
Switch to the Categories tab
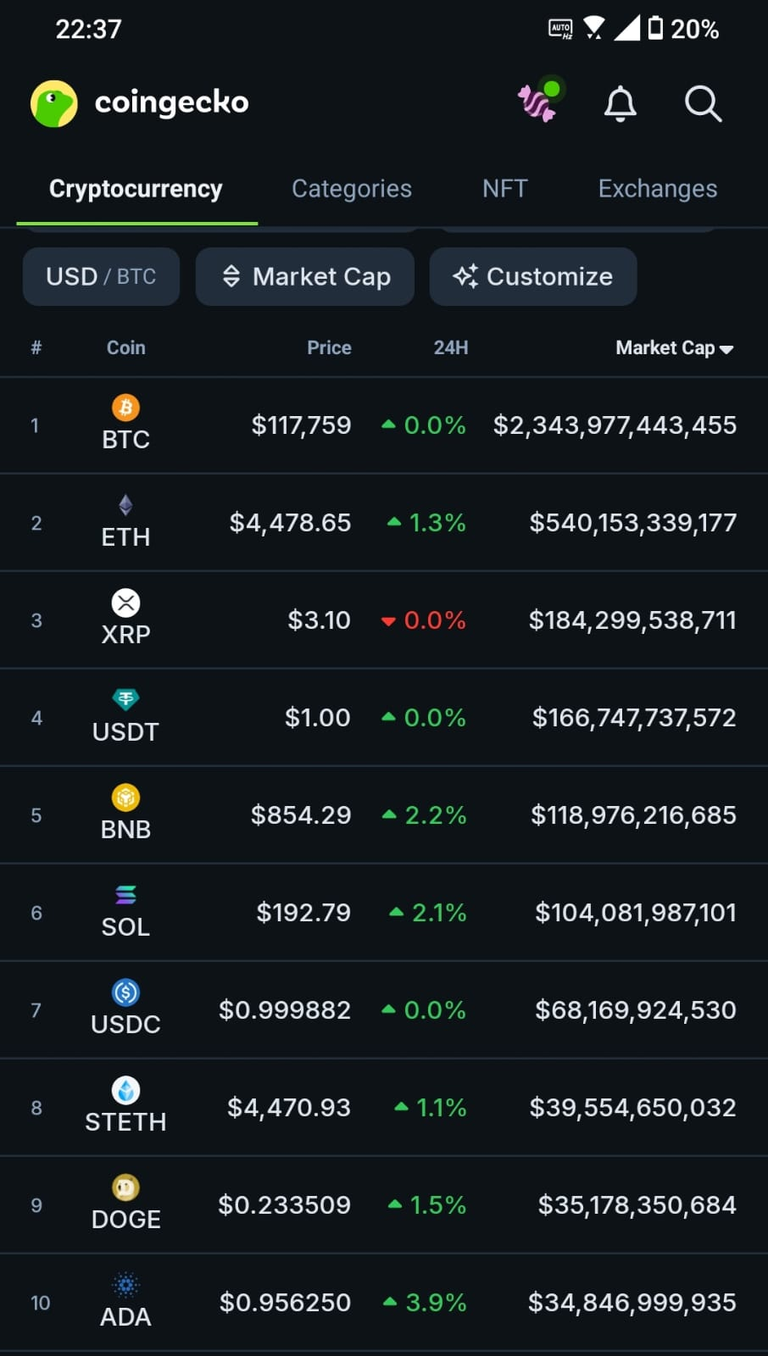click(x=351, y=189)
